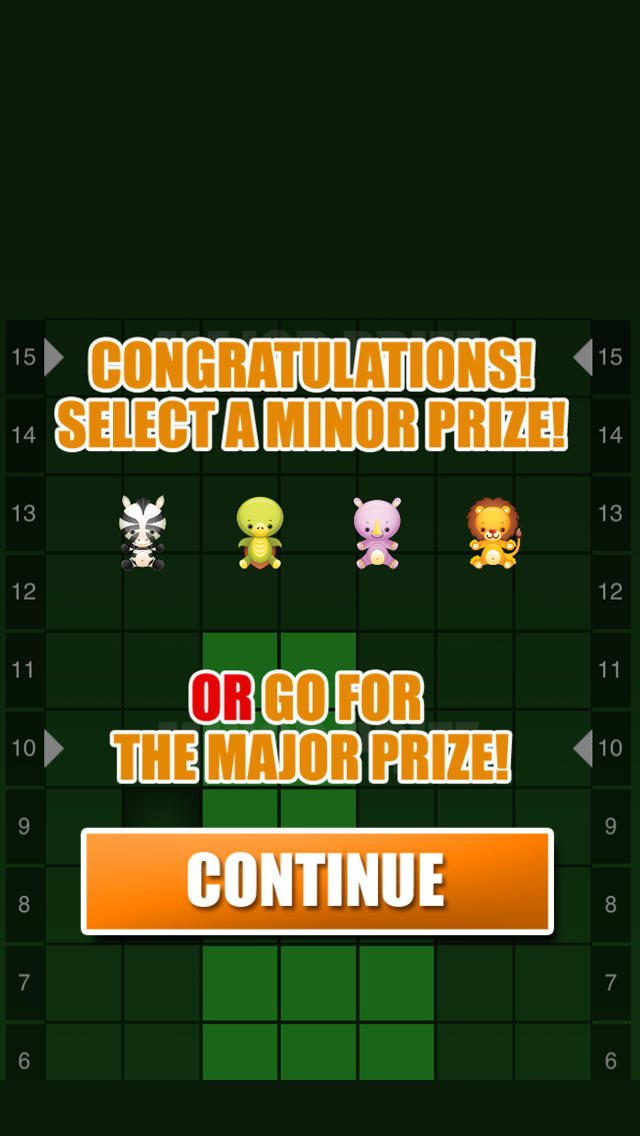Choose the green turtle prize

pos(259,532)
